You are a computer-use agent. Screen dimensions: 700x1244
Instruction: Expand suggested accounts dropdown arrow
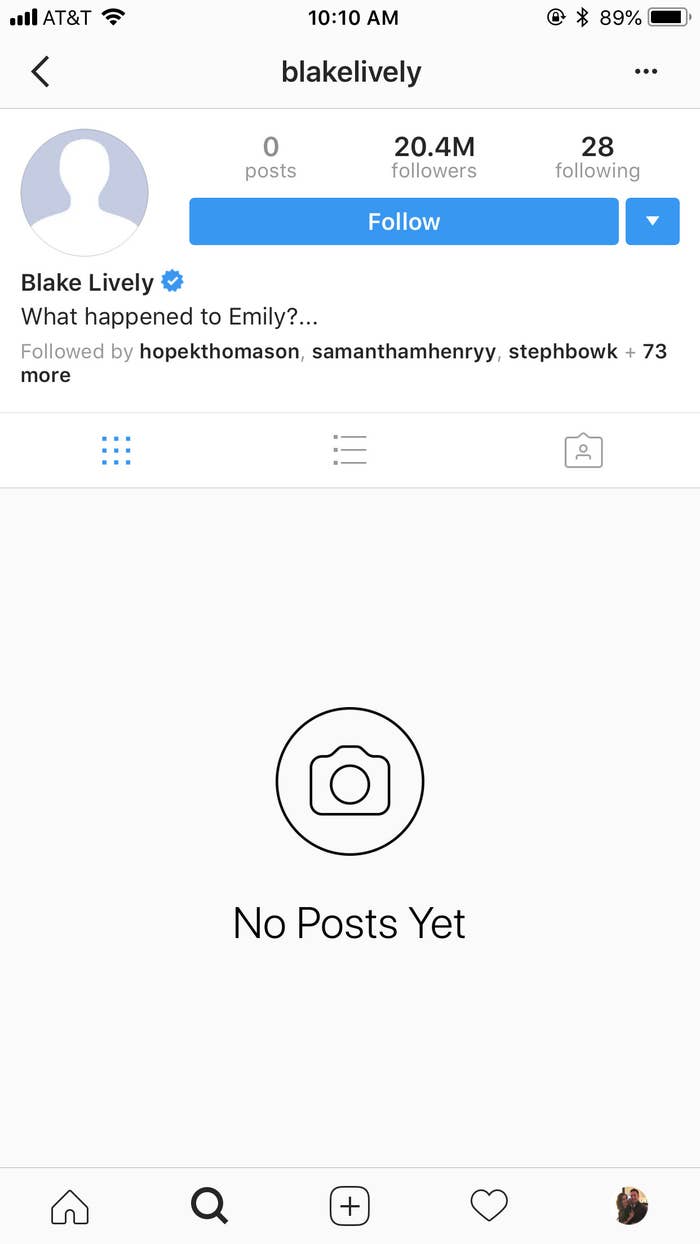[652, 222]
